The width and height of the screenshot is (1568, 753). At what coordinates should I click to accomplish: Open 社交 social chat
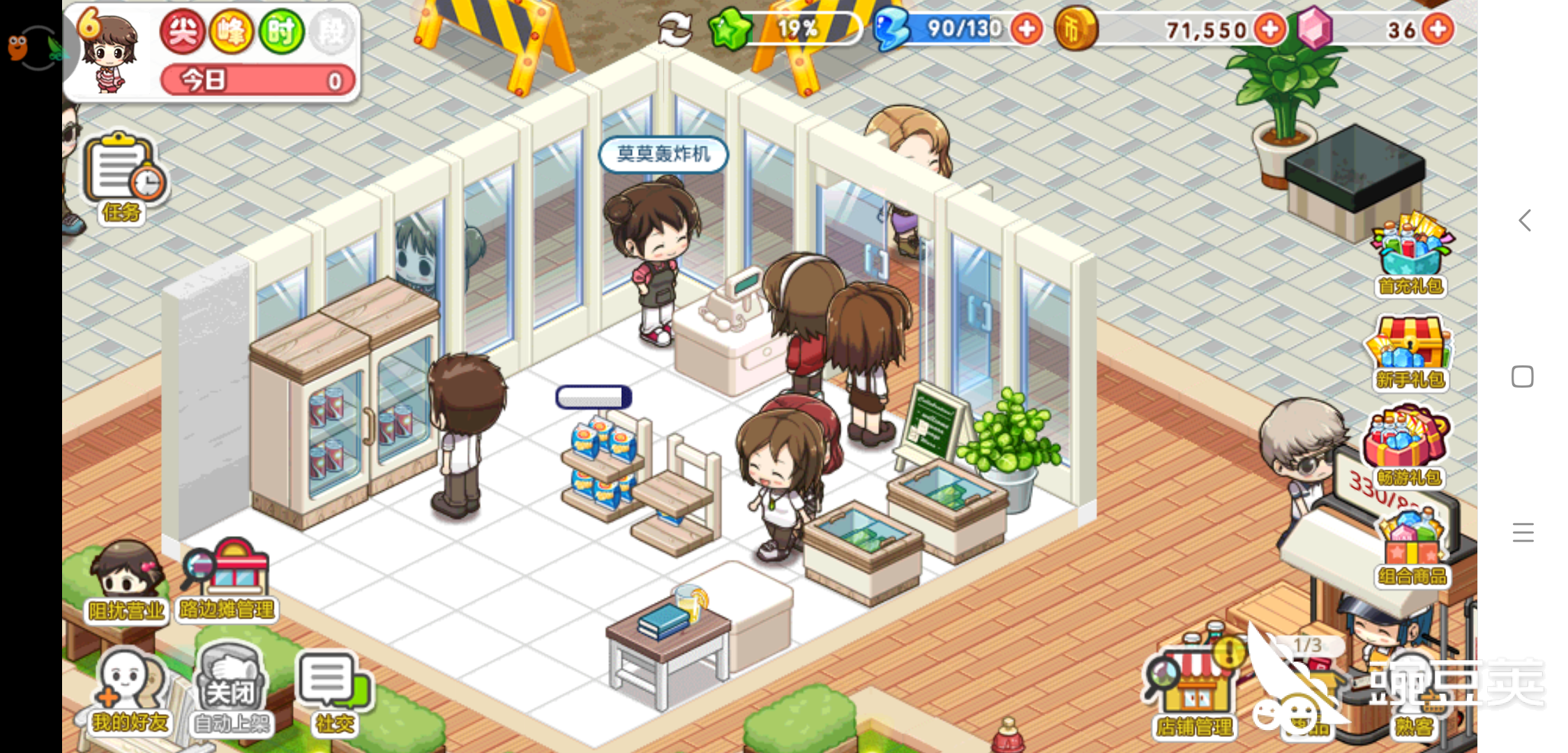[333, 690]
